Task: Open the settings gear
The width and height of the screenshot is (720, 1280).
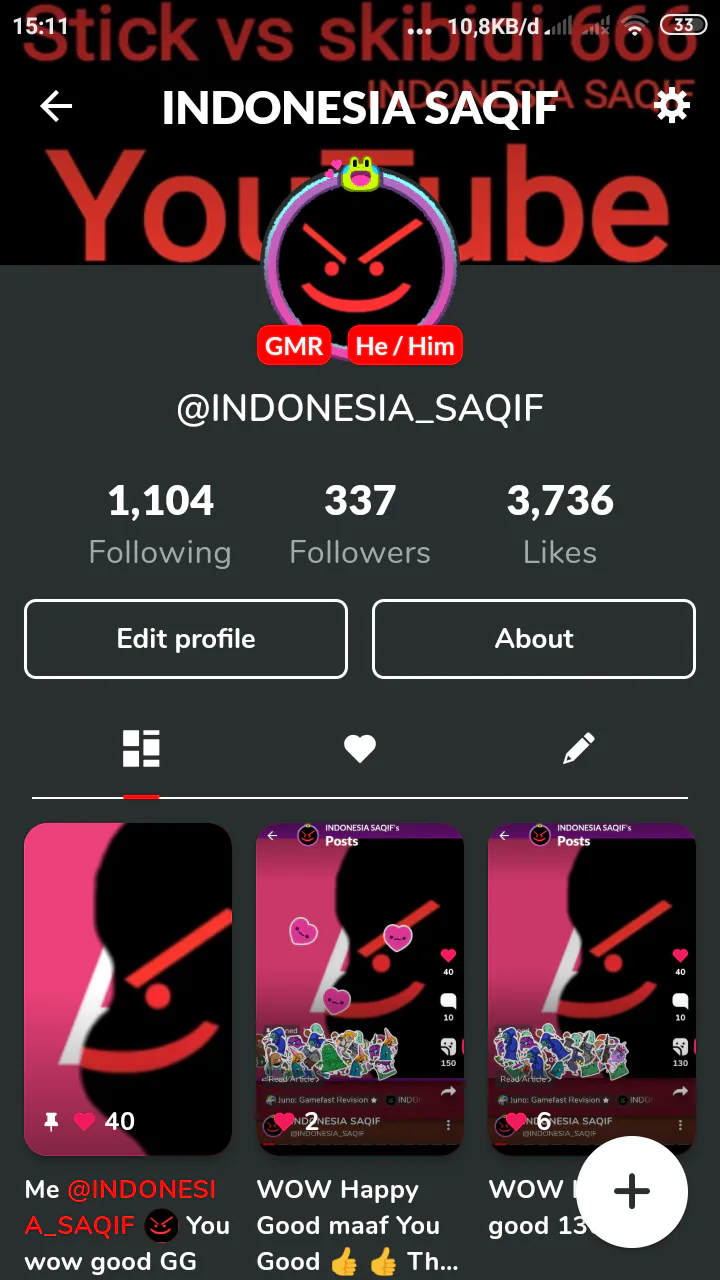Action: 671,105
